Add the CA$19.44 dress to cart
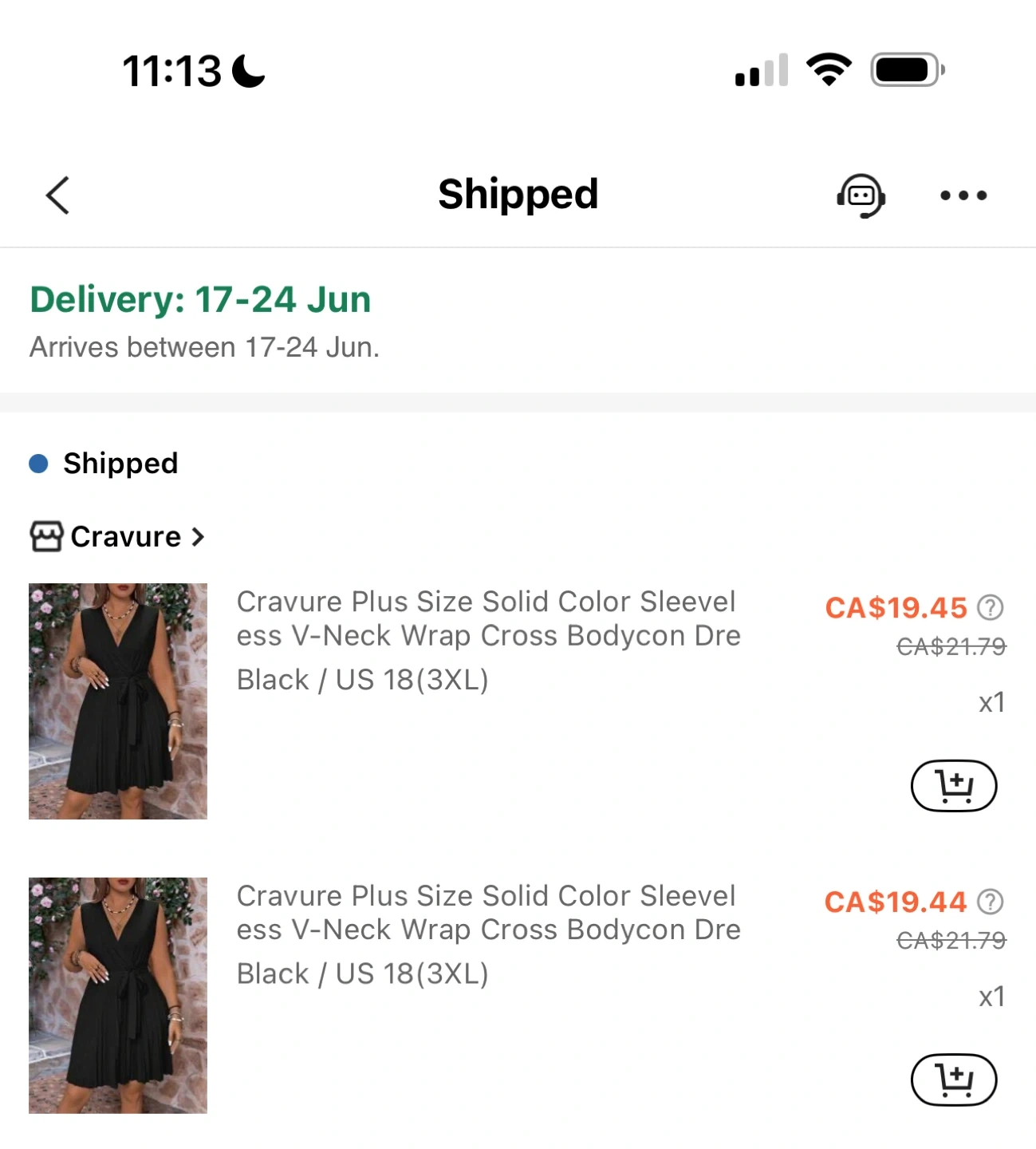Screen dimensions: 1036x1149 953,1080
